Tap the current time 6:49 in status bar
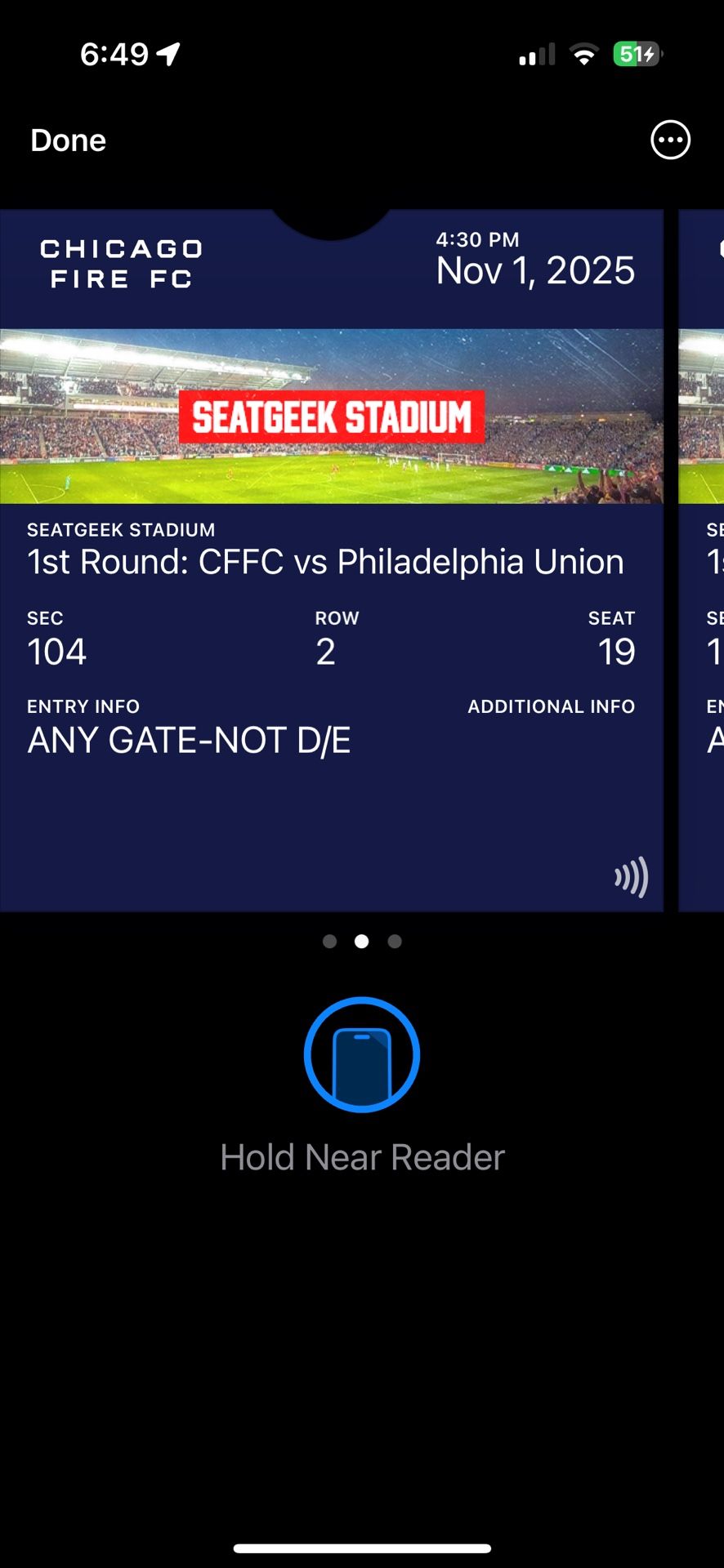 coord(114,52)
